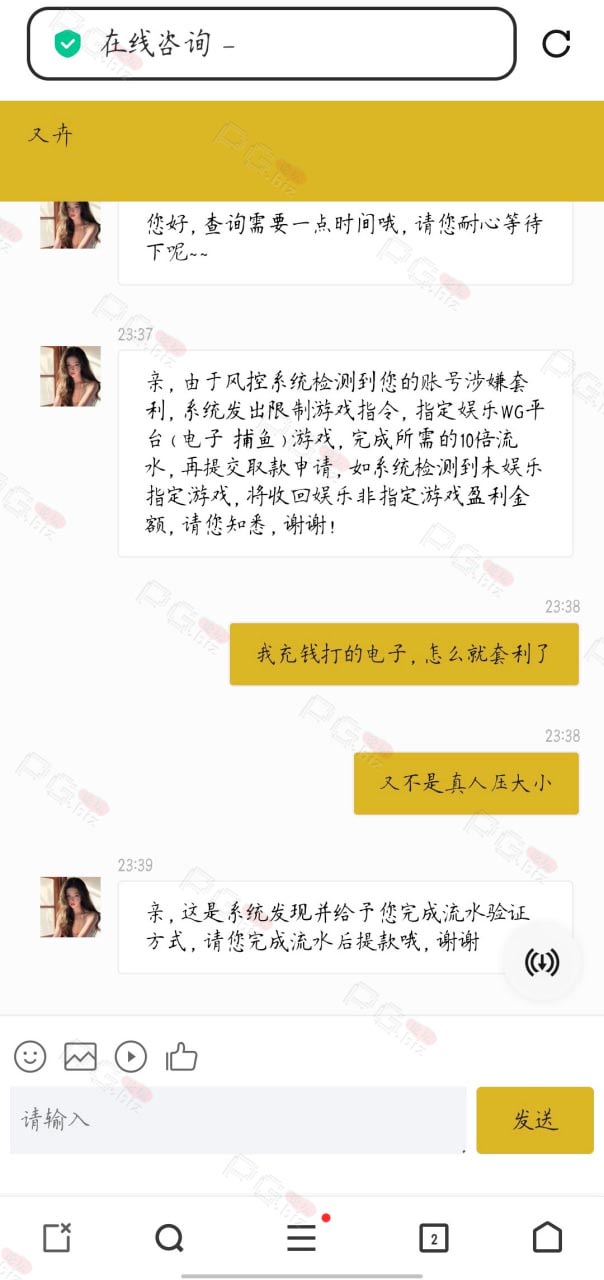The width and height of the screenshot is (604, 1280).
Task: Reload the page with the refresh icon
Action: click(x=556, y=43)
